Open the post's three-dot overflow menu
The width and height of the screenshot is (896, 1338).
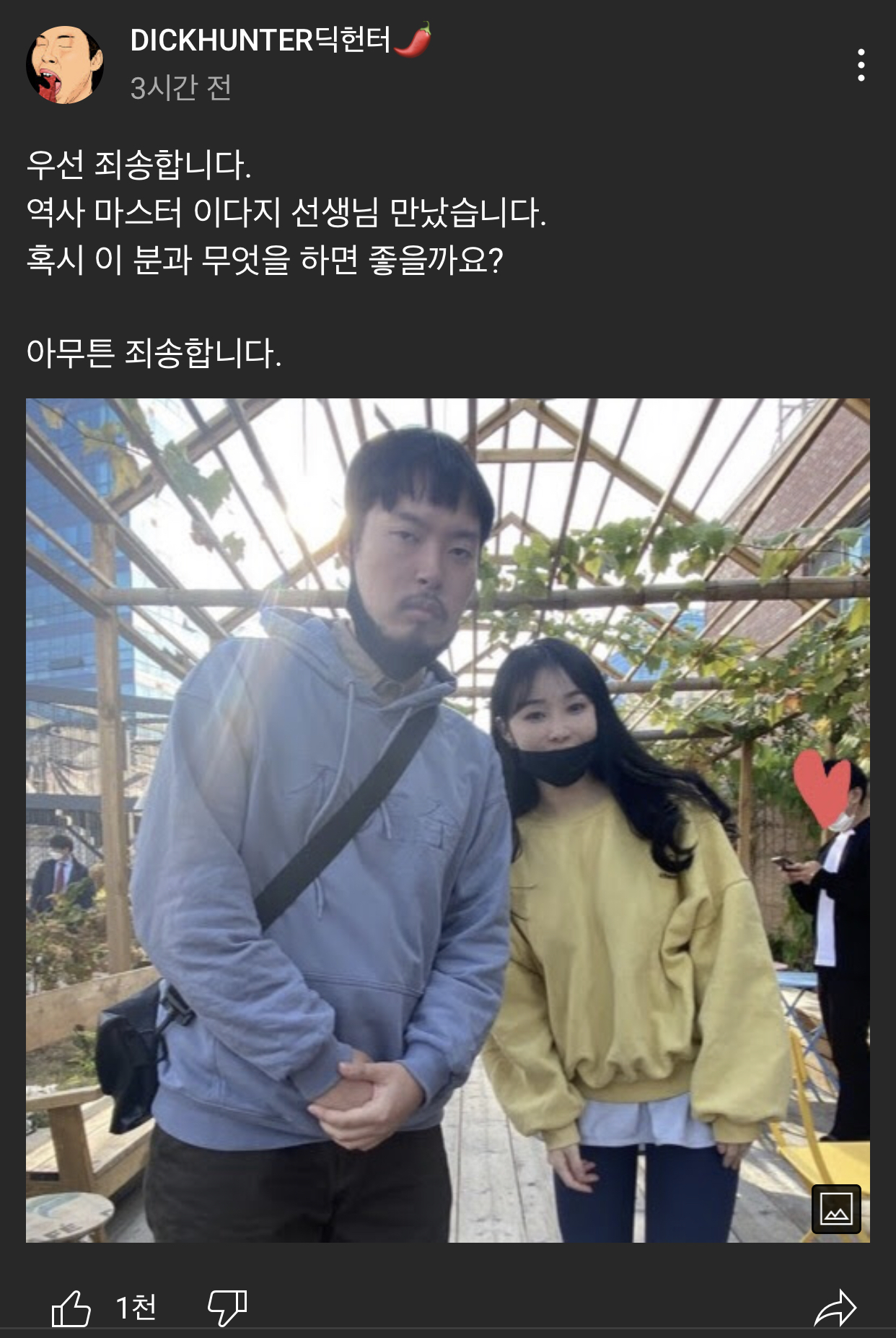pos(861,65)
